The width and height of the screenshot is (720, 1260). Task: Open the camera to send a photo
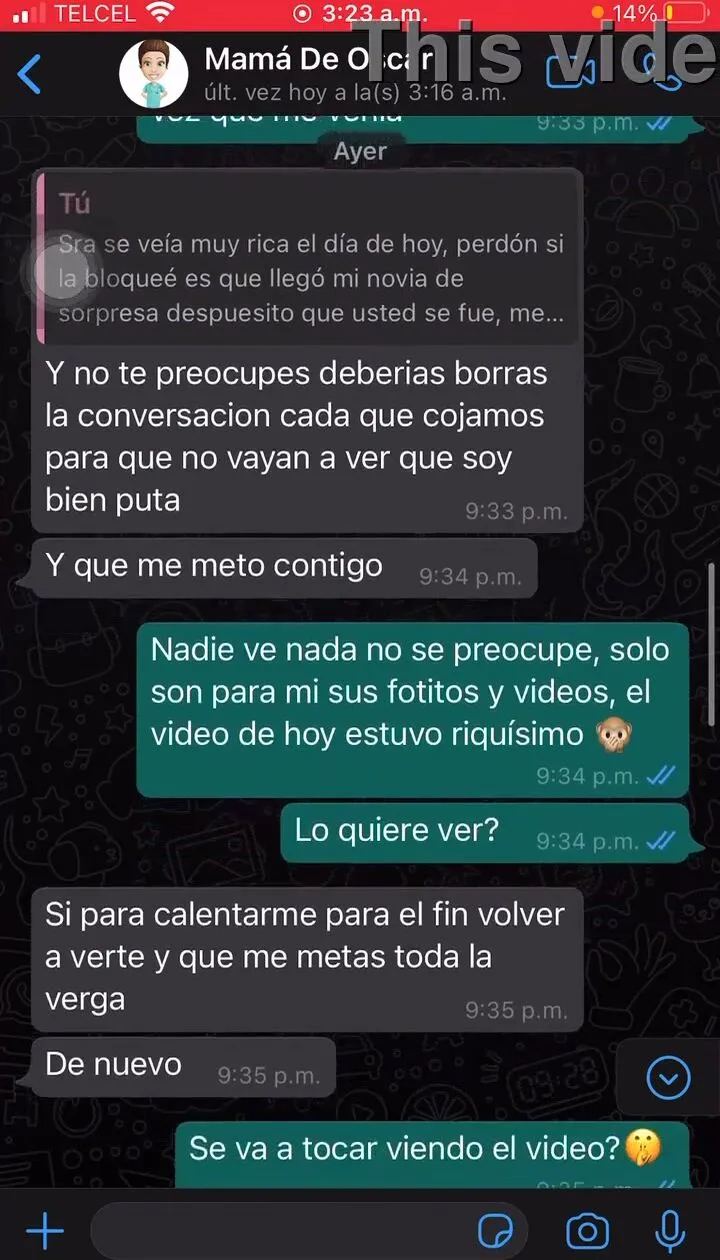[587, 1230]
